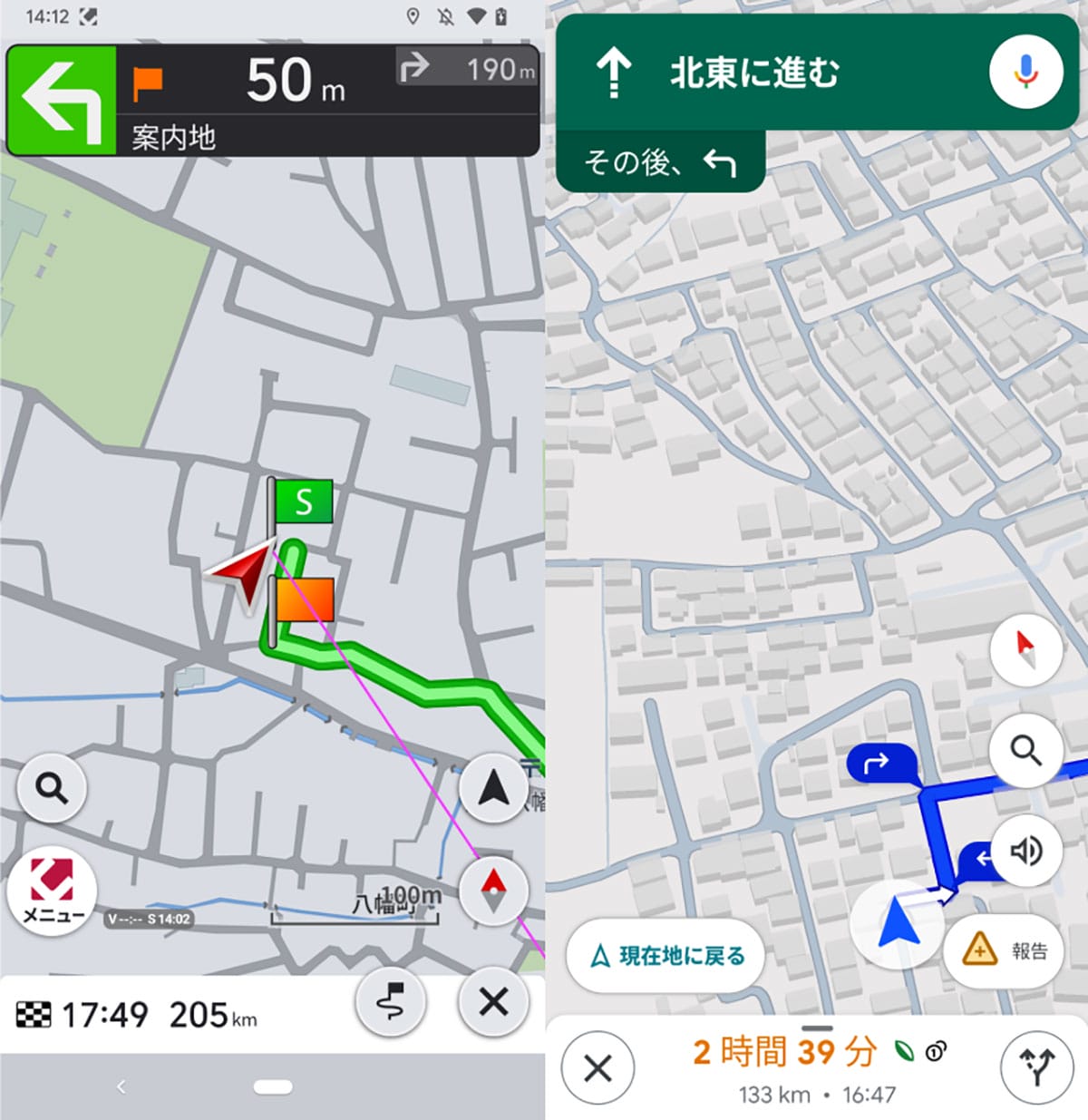Tap the compass below the black arrow button

point(493,890)
